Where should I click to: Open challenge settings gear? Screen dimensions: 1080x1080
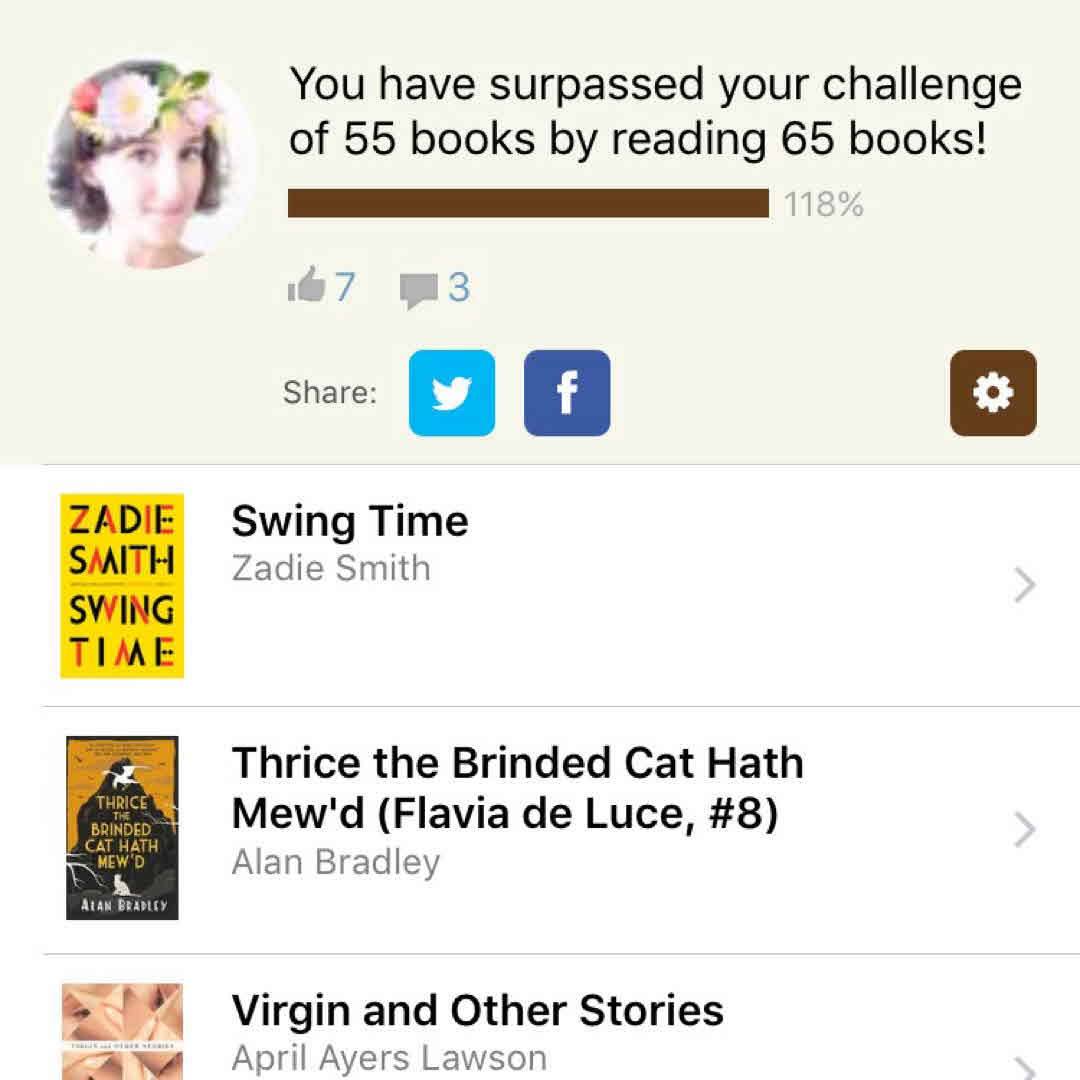click(993, 393)
